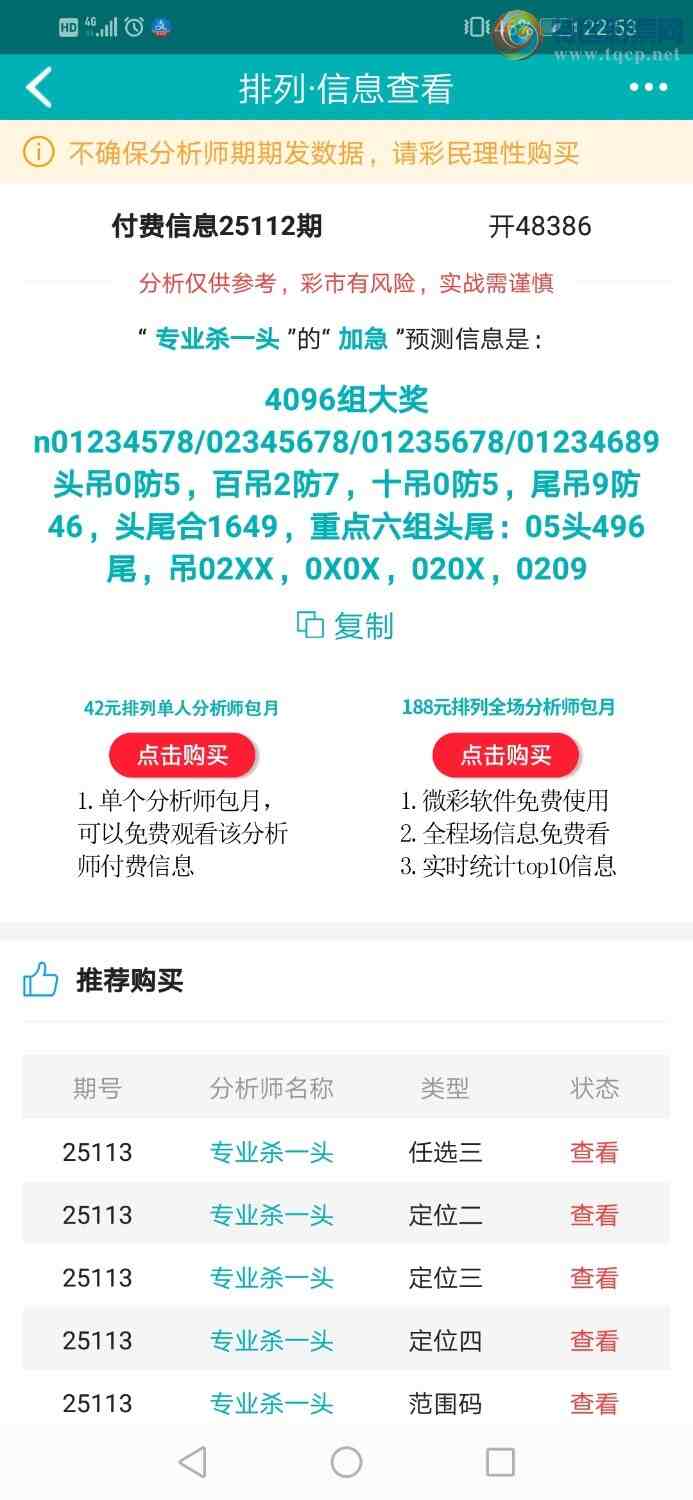View the 范围码 recommendation for 25113
The width and height of the screenshot is (693, 1500).
coord(594,1403)
